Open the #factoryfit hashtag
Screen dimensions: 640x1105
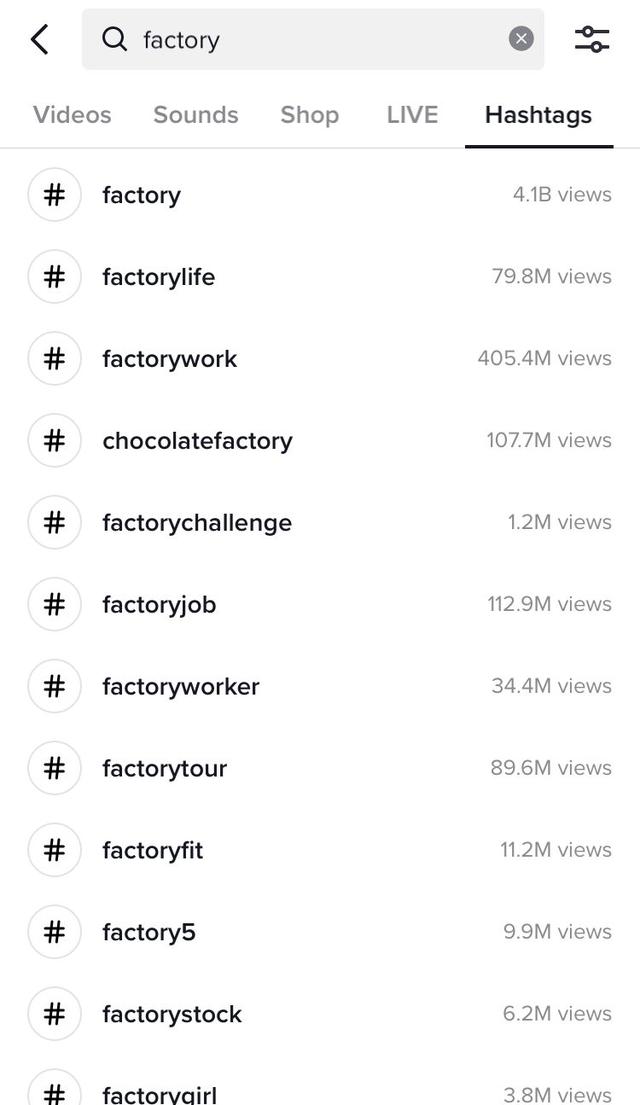click(x=320, y=850)
